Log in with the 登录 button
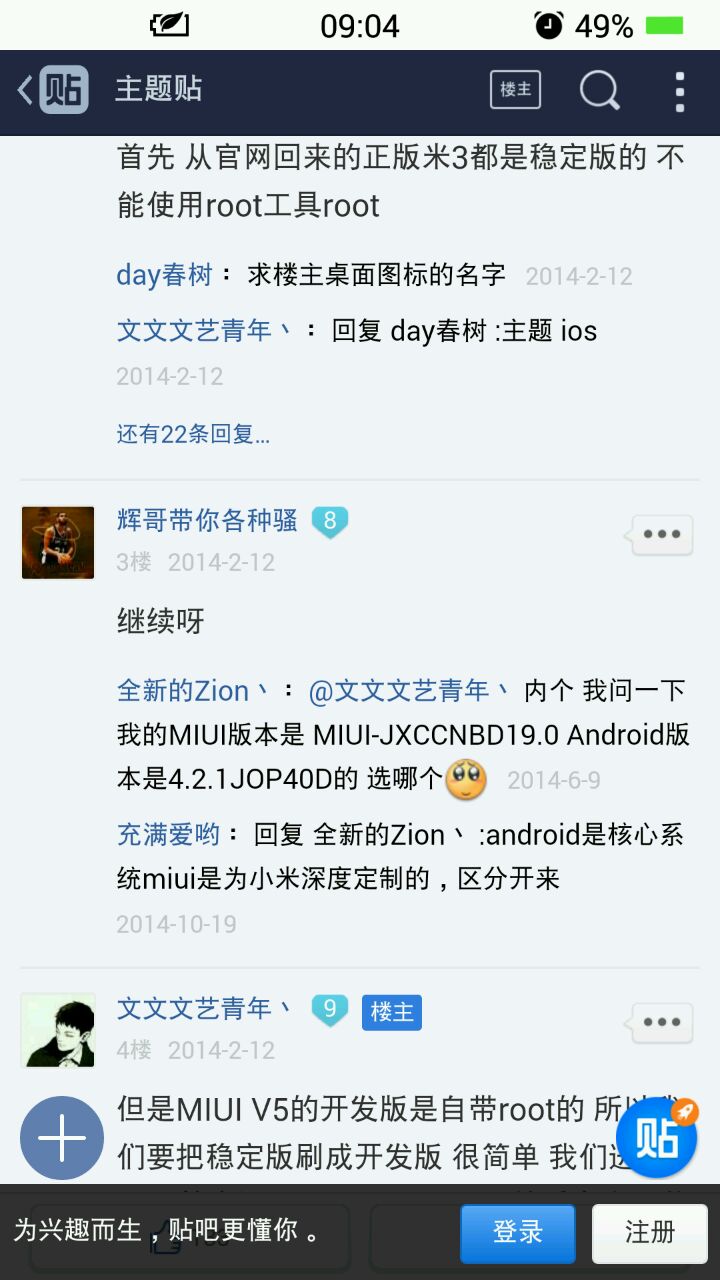Viewport: 720px width, 1280px height. click(x=517, y=1233)
